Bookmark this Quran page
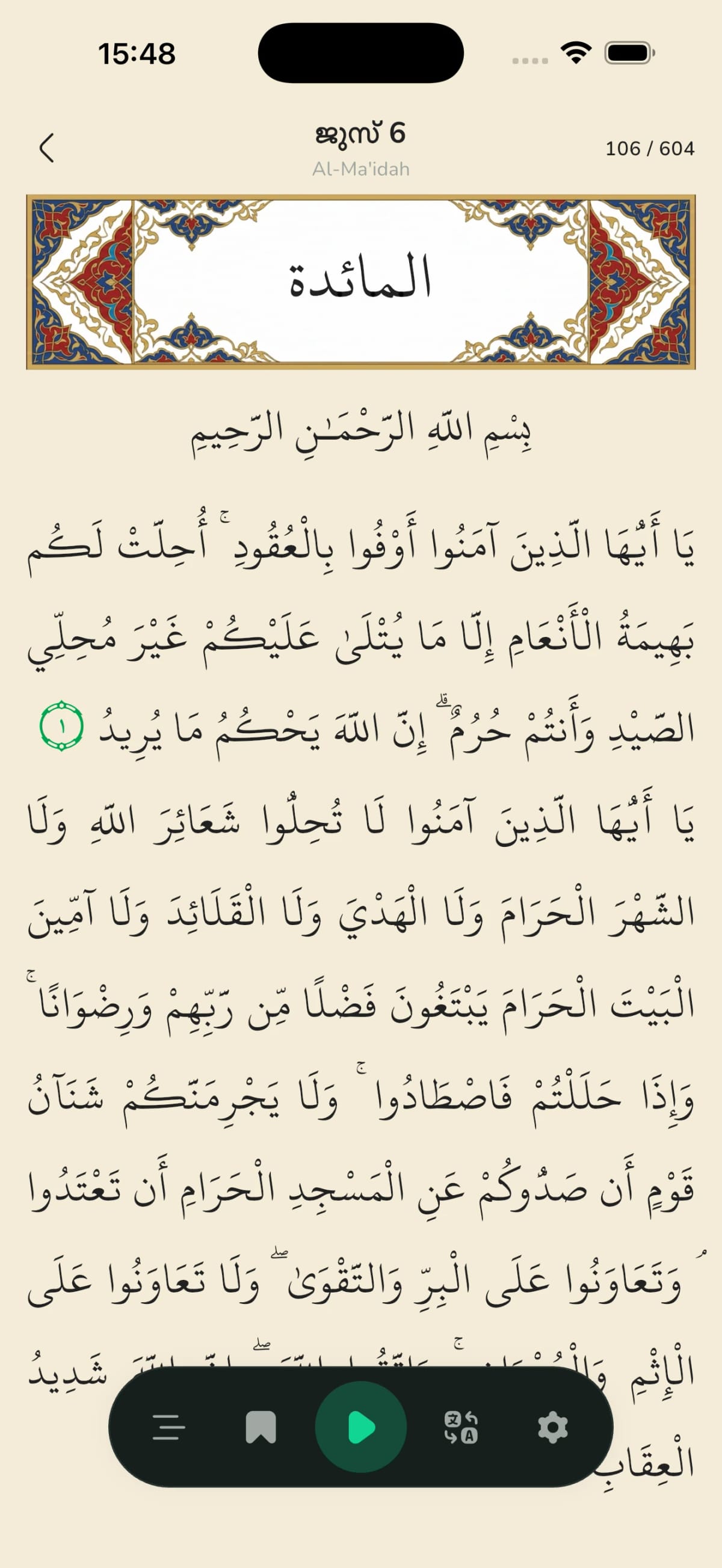 pos(261,1427)
